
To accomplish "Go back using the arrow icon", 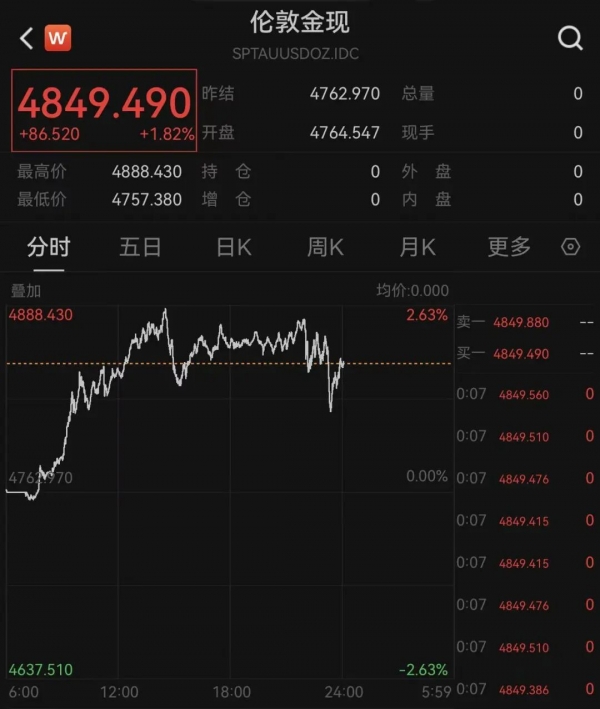I will [x=27, y=38].
